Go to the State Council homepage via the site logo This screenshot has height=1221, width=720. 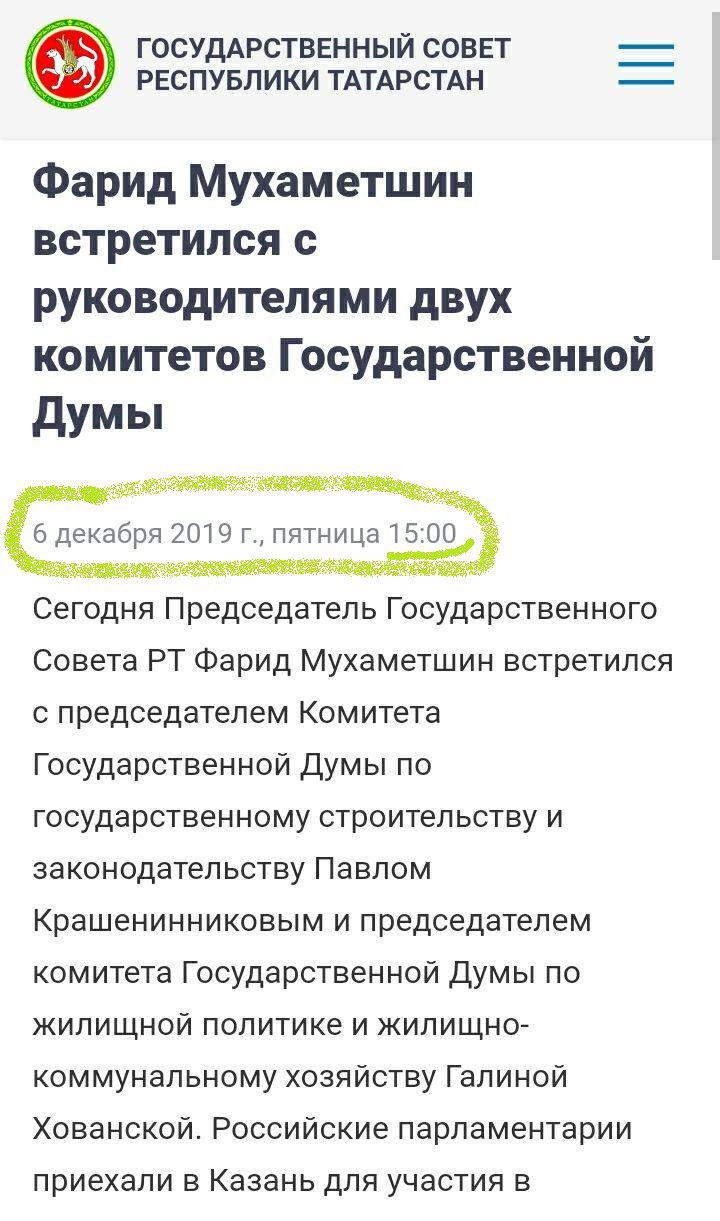click(x=70, y=65)
